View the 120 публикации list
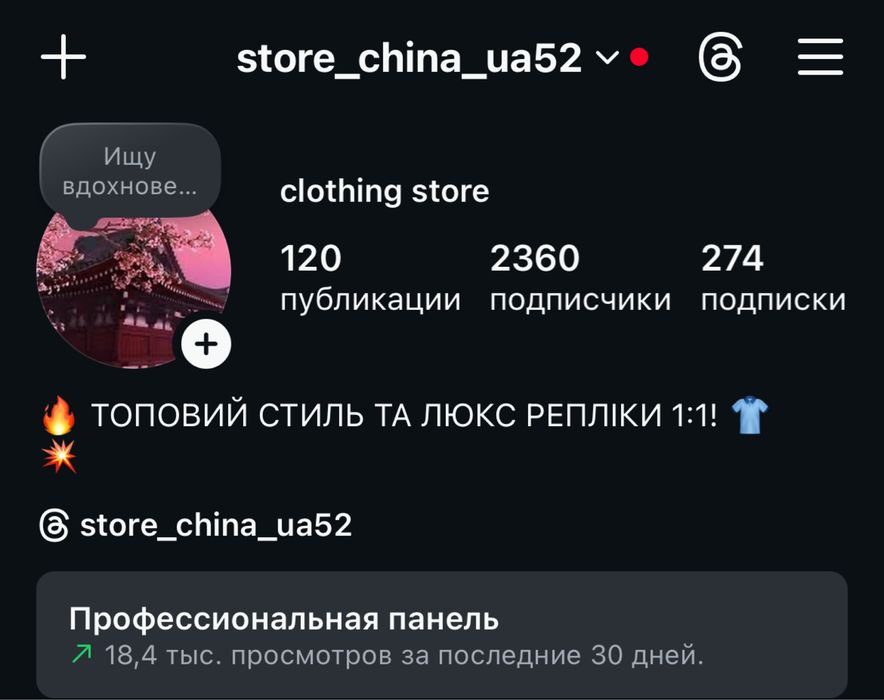 [x=370, y=278]
